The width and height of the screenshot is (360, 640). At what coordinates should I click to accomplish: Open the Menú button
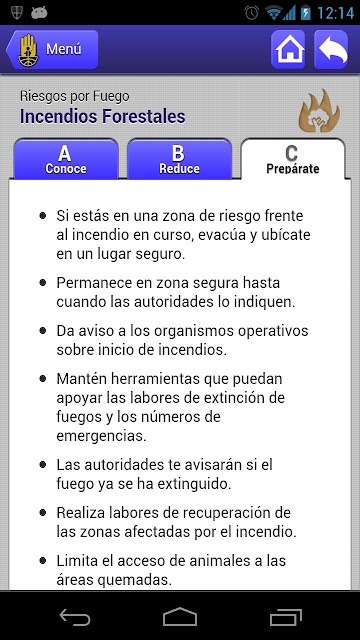pyautogui.click(x=52, y=50)
